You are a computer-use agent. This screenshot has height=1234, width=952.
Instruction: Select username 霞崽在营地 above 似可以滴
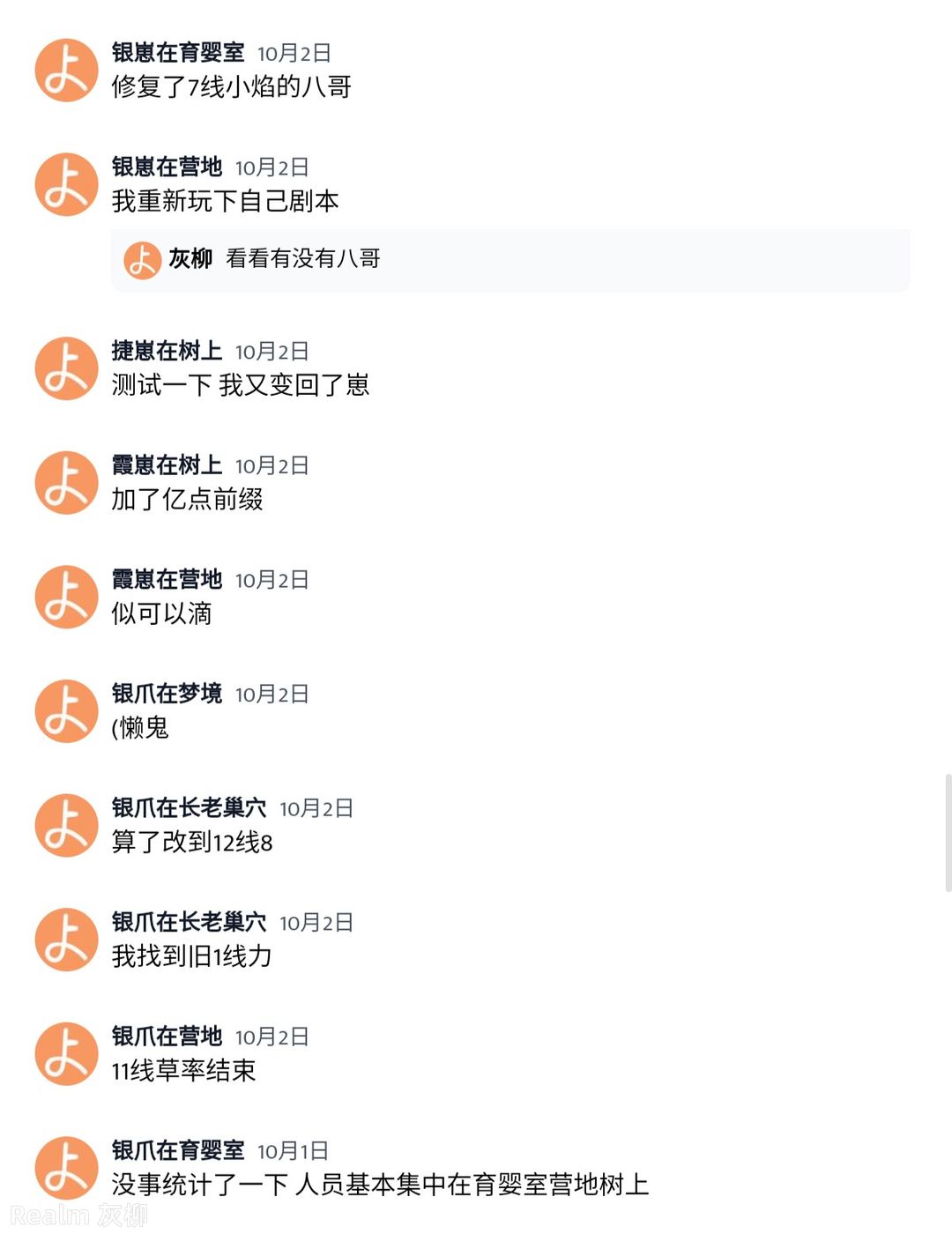[x=167, y=579]
